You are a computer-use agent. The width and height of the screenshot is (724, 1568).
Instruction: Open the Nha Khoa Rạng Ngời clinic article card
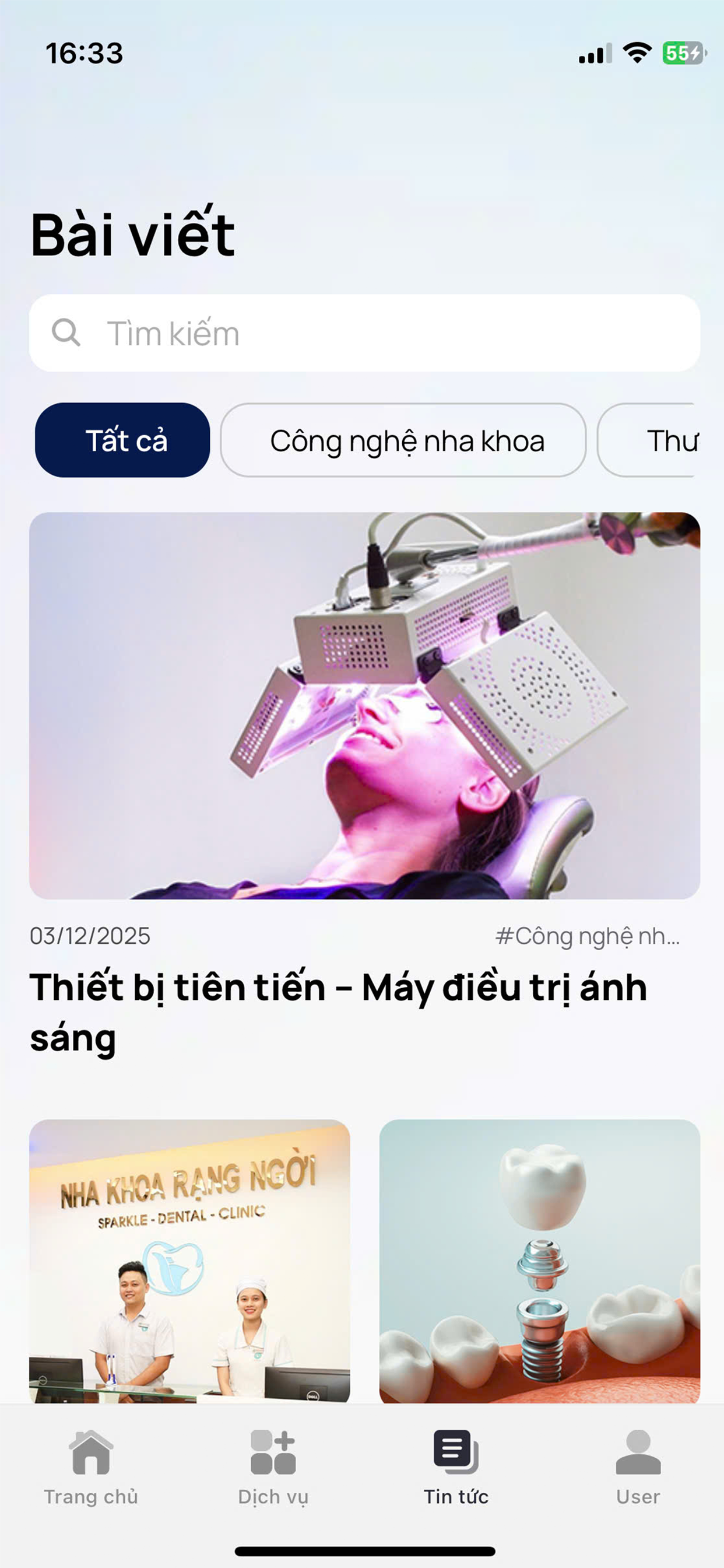click(x=190, y=1261)
